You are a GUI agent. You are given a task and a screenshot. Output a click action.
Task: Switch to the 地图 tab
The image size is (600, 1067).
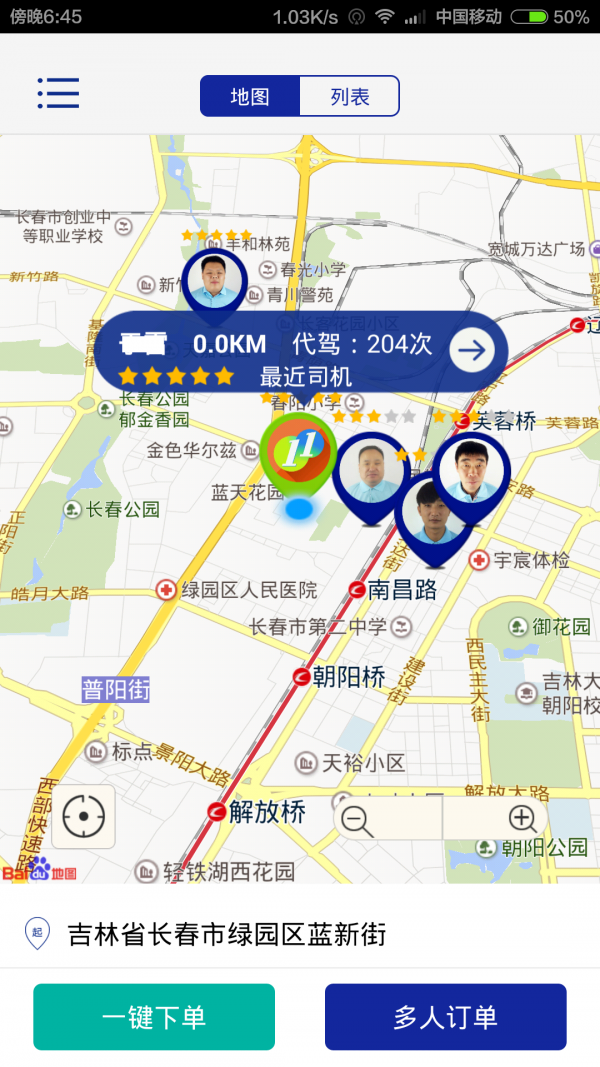250,97
